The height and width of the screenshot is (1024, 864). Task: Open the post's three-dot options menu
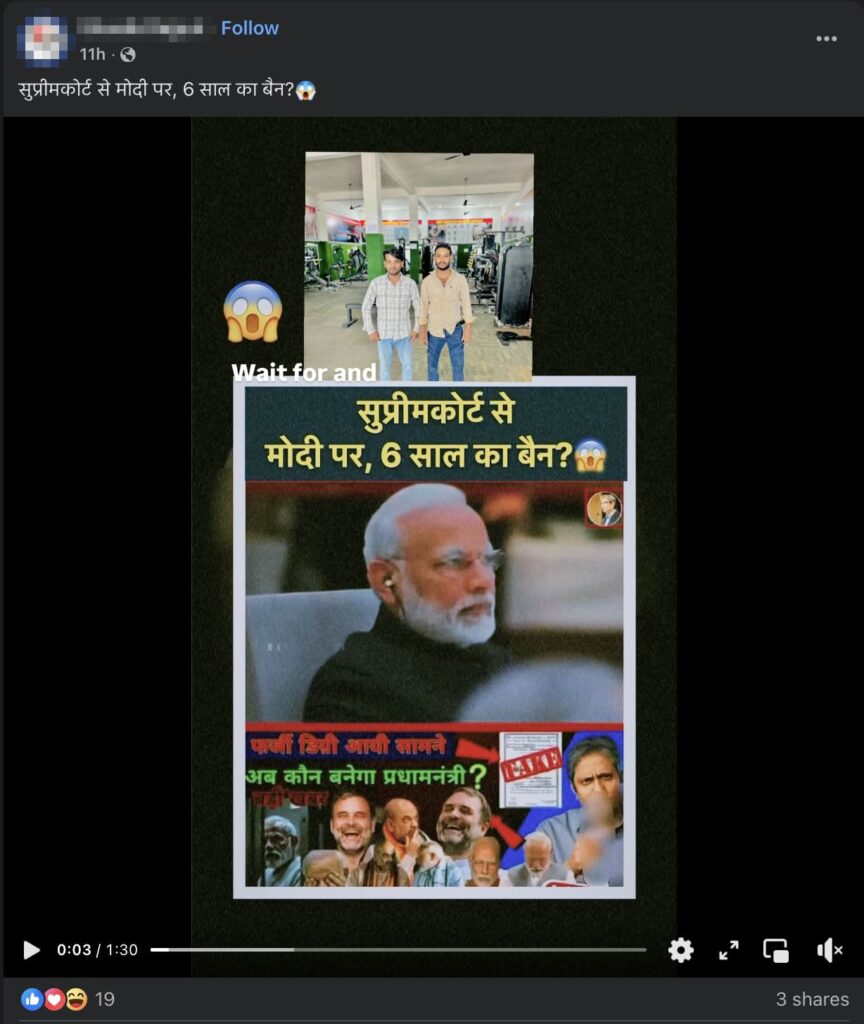(826, 39)
